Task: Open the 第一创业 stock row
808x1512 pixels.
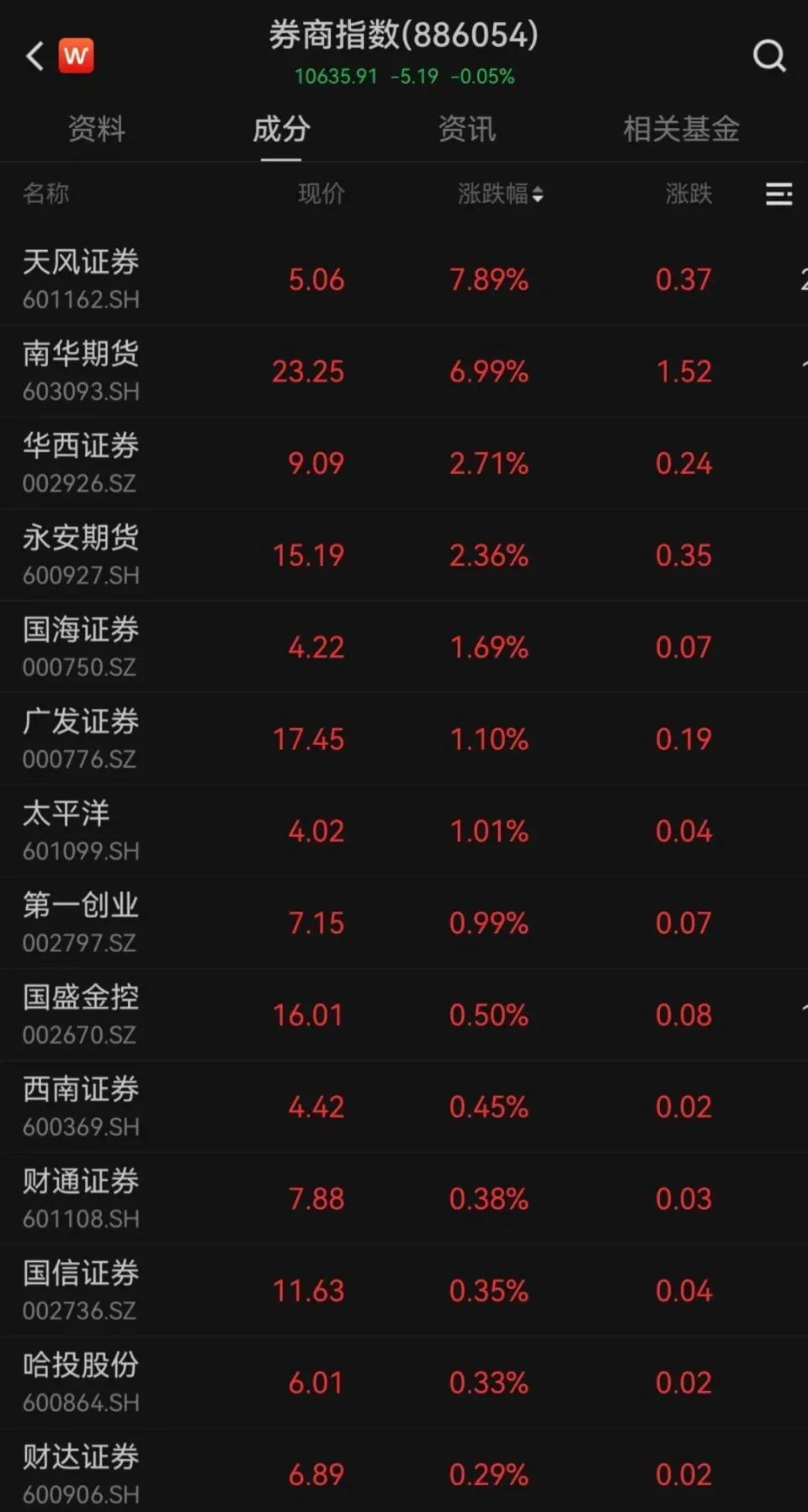Action: click(404, 923)
